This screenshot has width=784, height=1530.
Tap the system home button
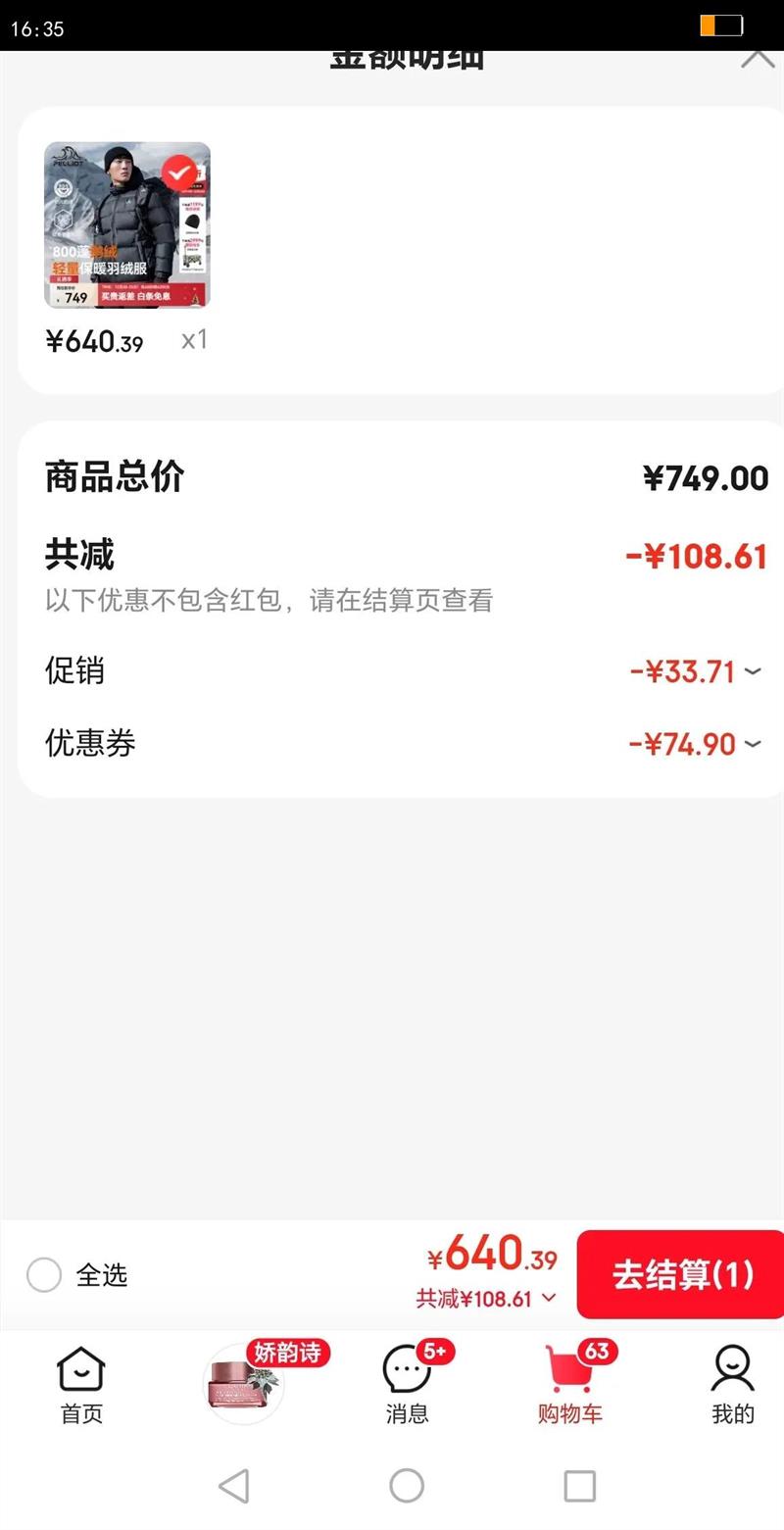[407, 1486]
